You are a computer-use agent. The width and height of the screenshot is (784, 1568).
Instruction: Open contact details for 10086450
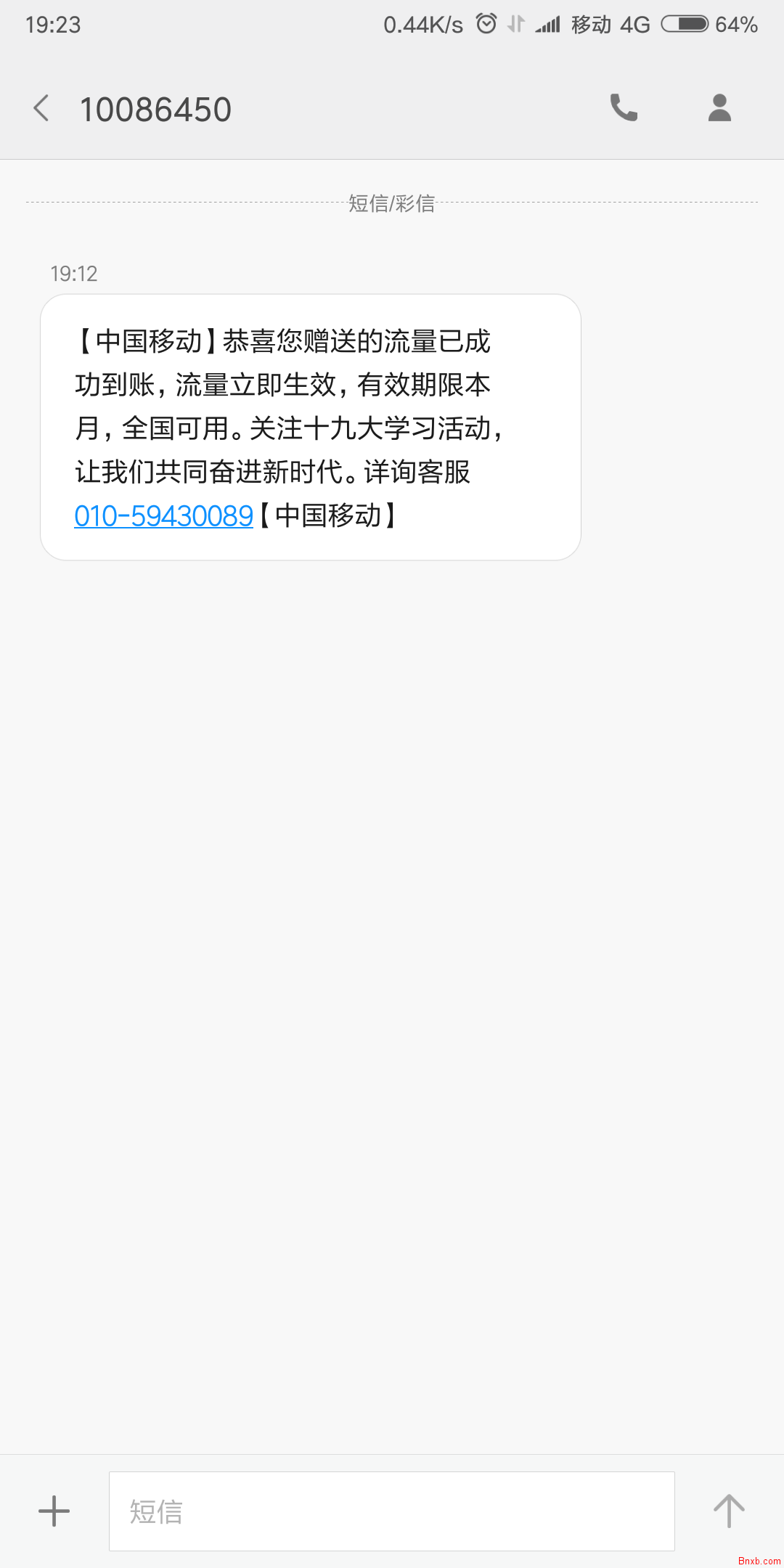(719, 108)
